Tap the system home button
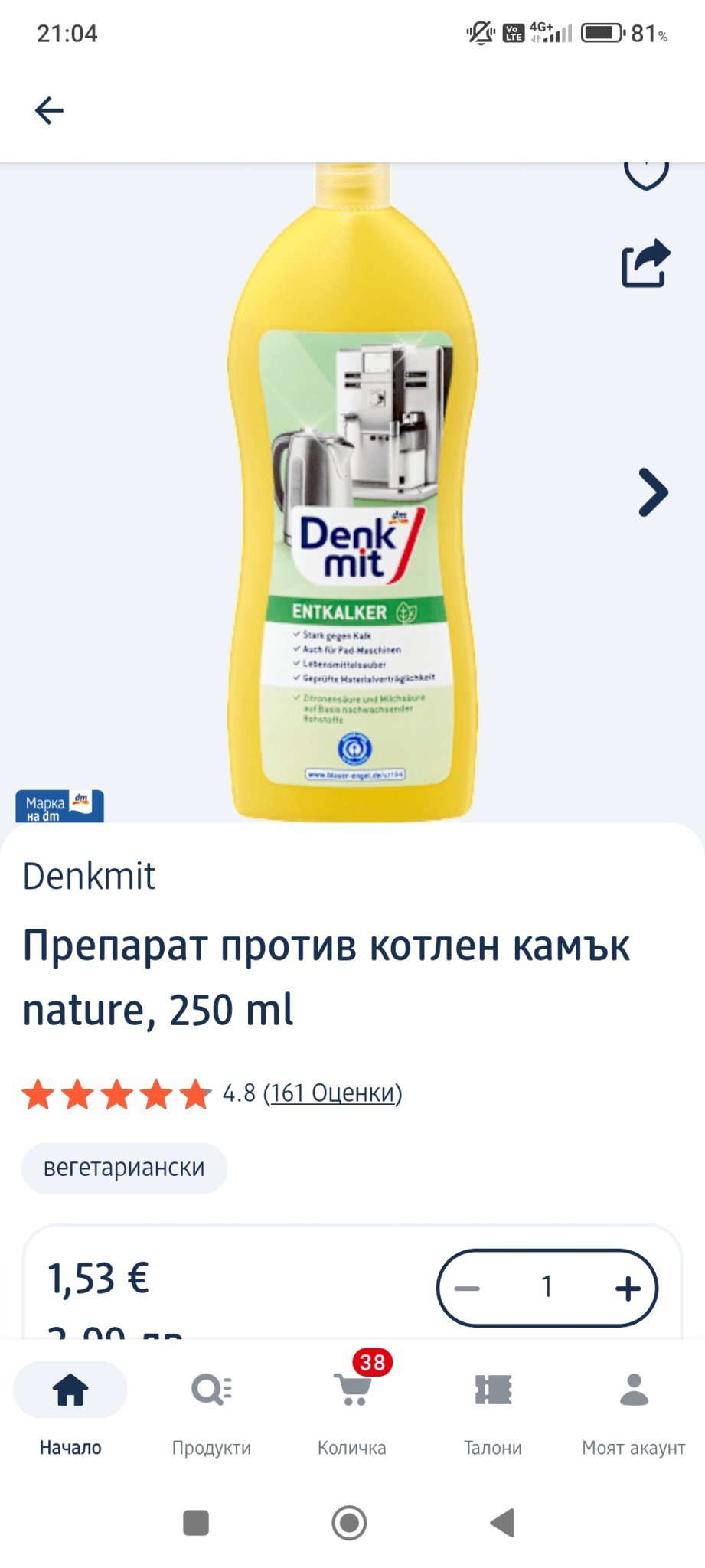Viewport: 705px width, 1568px height. click(x=349, y=1522)
